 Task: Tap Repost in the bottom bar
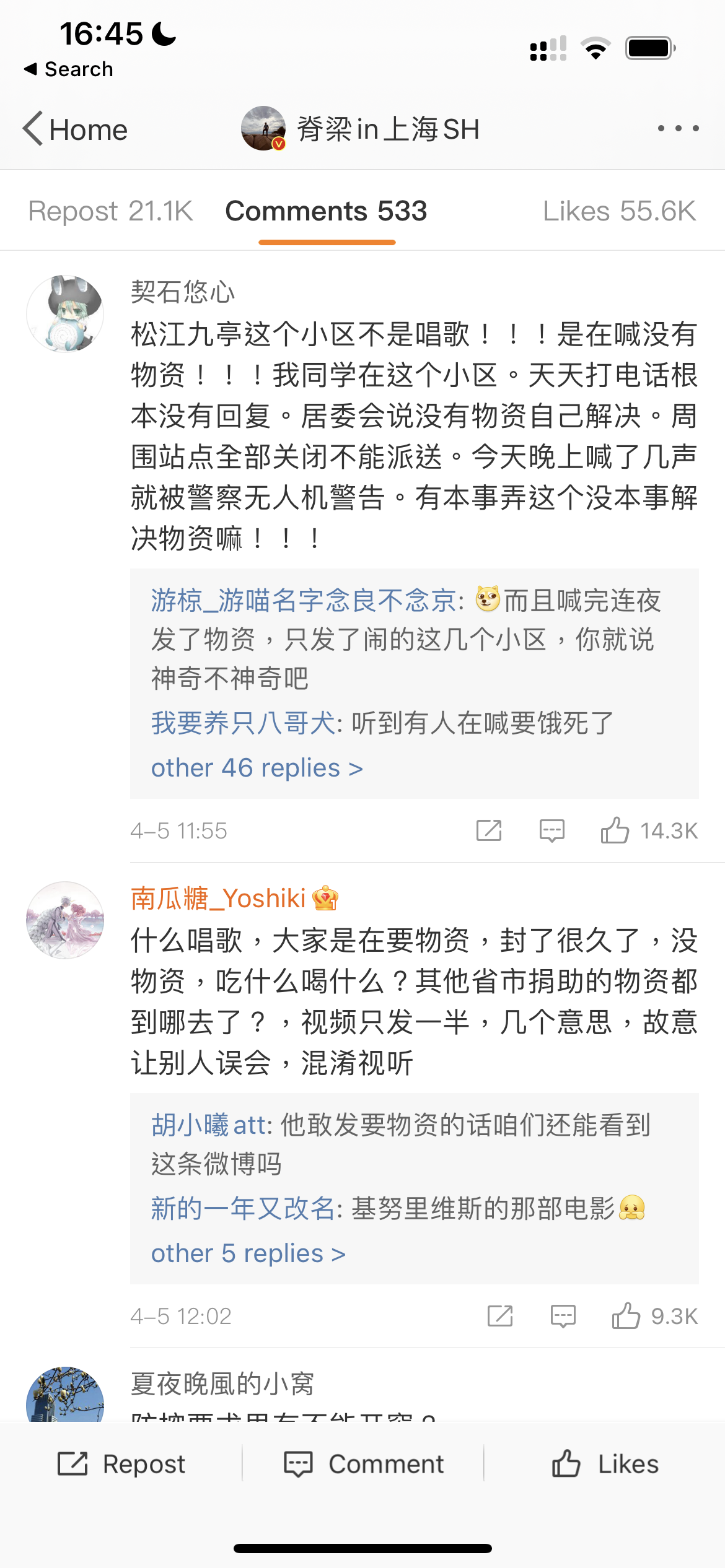pos(121,1464)
